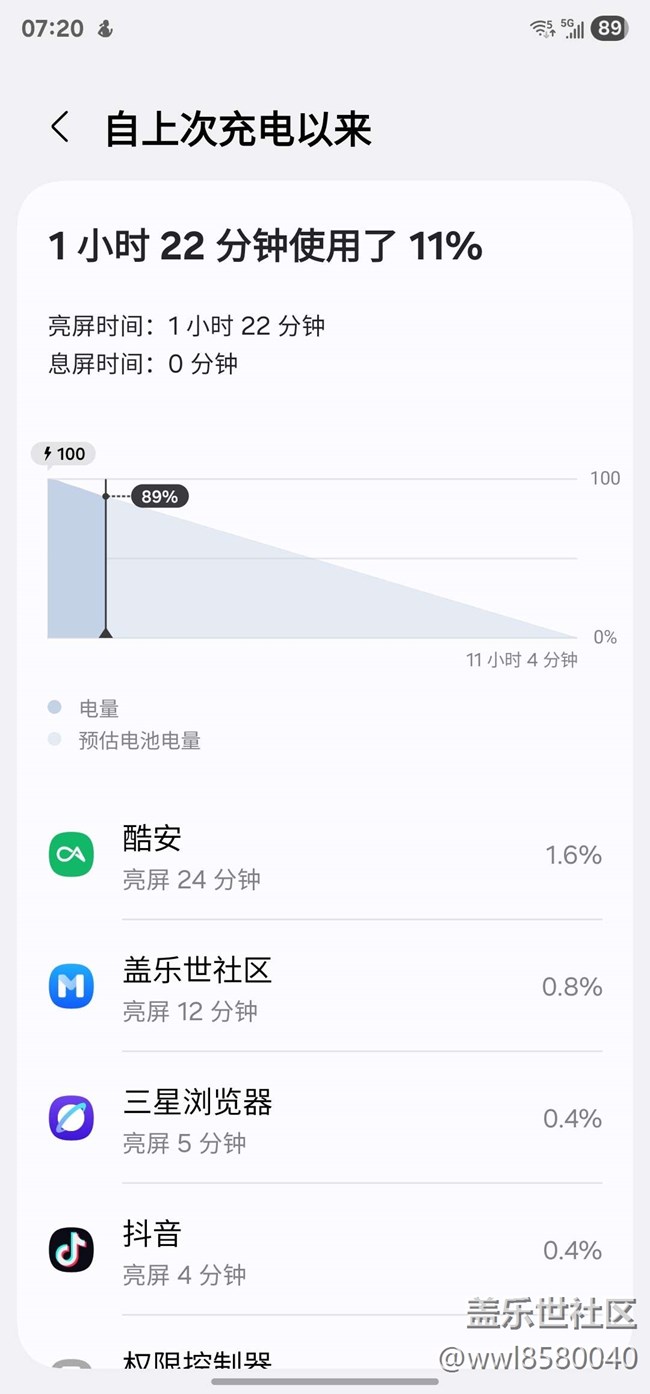Screen dimensions: 650x1394
Task: Open battery usage details for 盖乐世社区
Action: pyautogui.click(x=325, y=986)
